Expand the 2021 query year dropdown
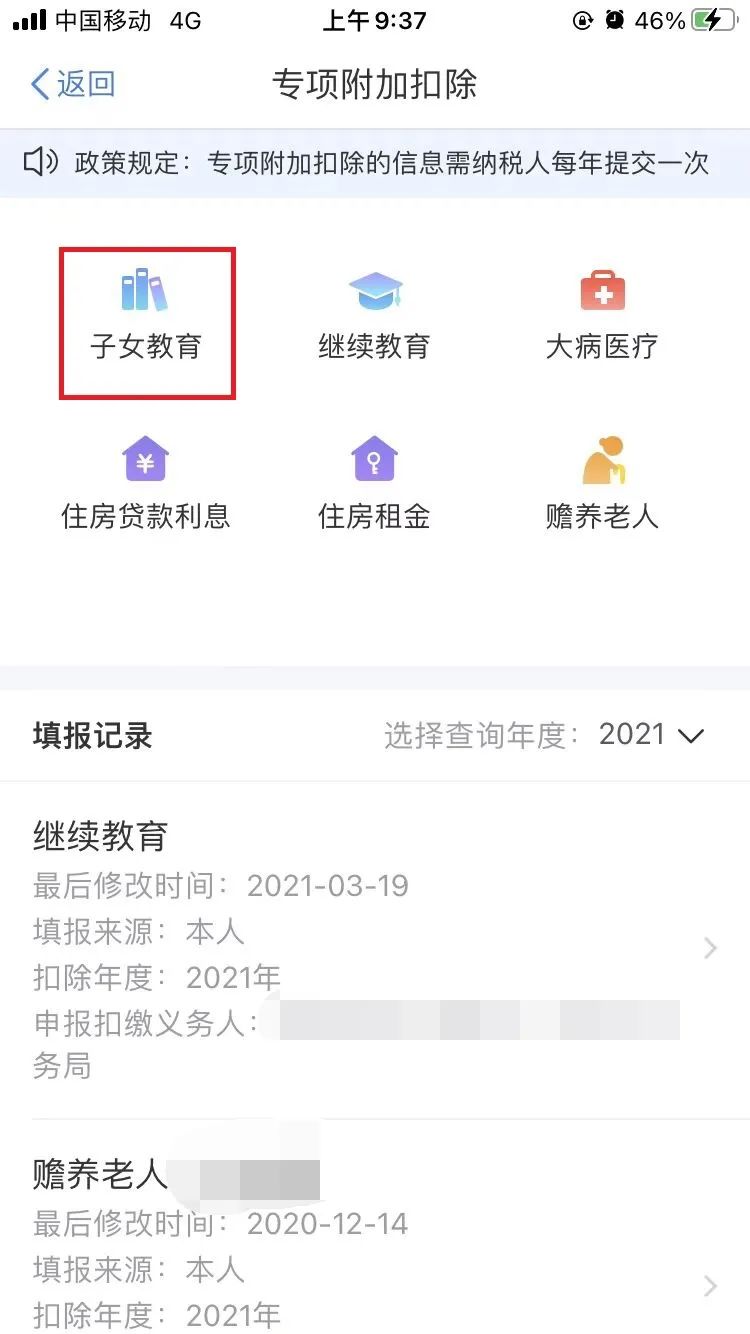This screenshot has height=1334, width=750. pos(651,735)
